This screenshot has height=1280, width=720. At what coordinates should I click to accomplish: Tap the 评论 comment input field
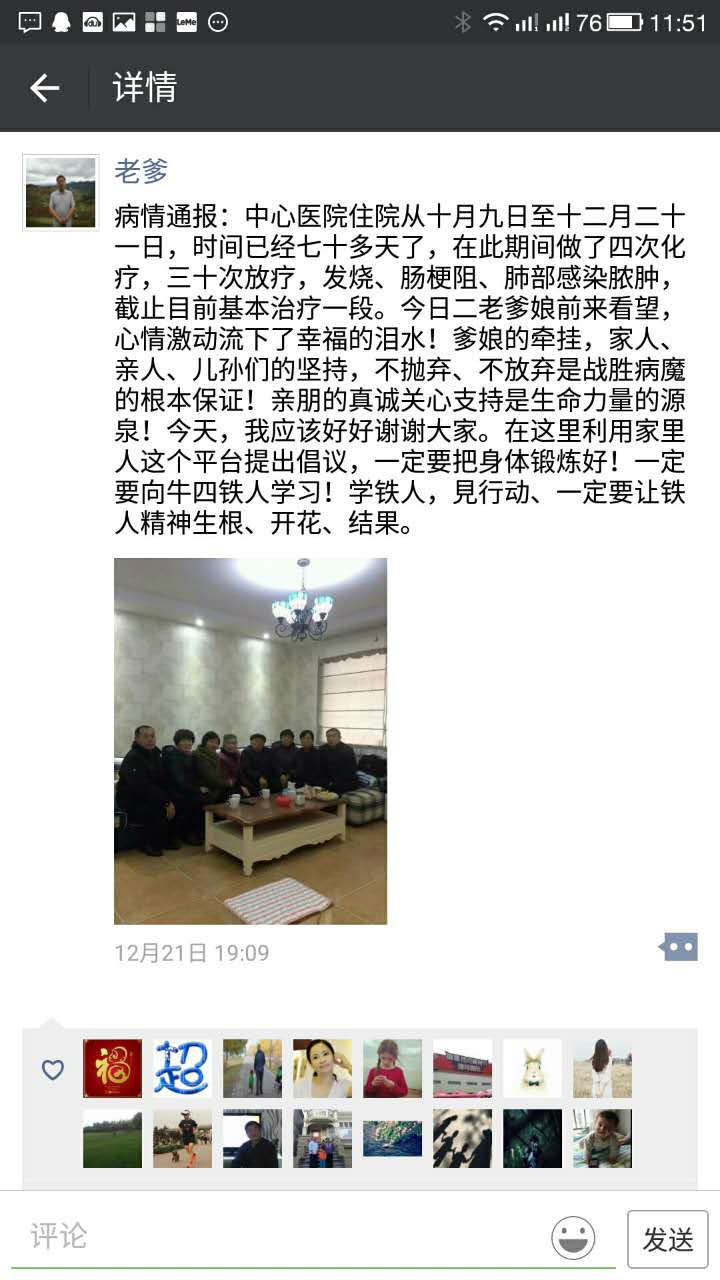coord(280,1236)
